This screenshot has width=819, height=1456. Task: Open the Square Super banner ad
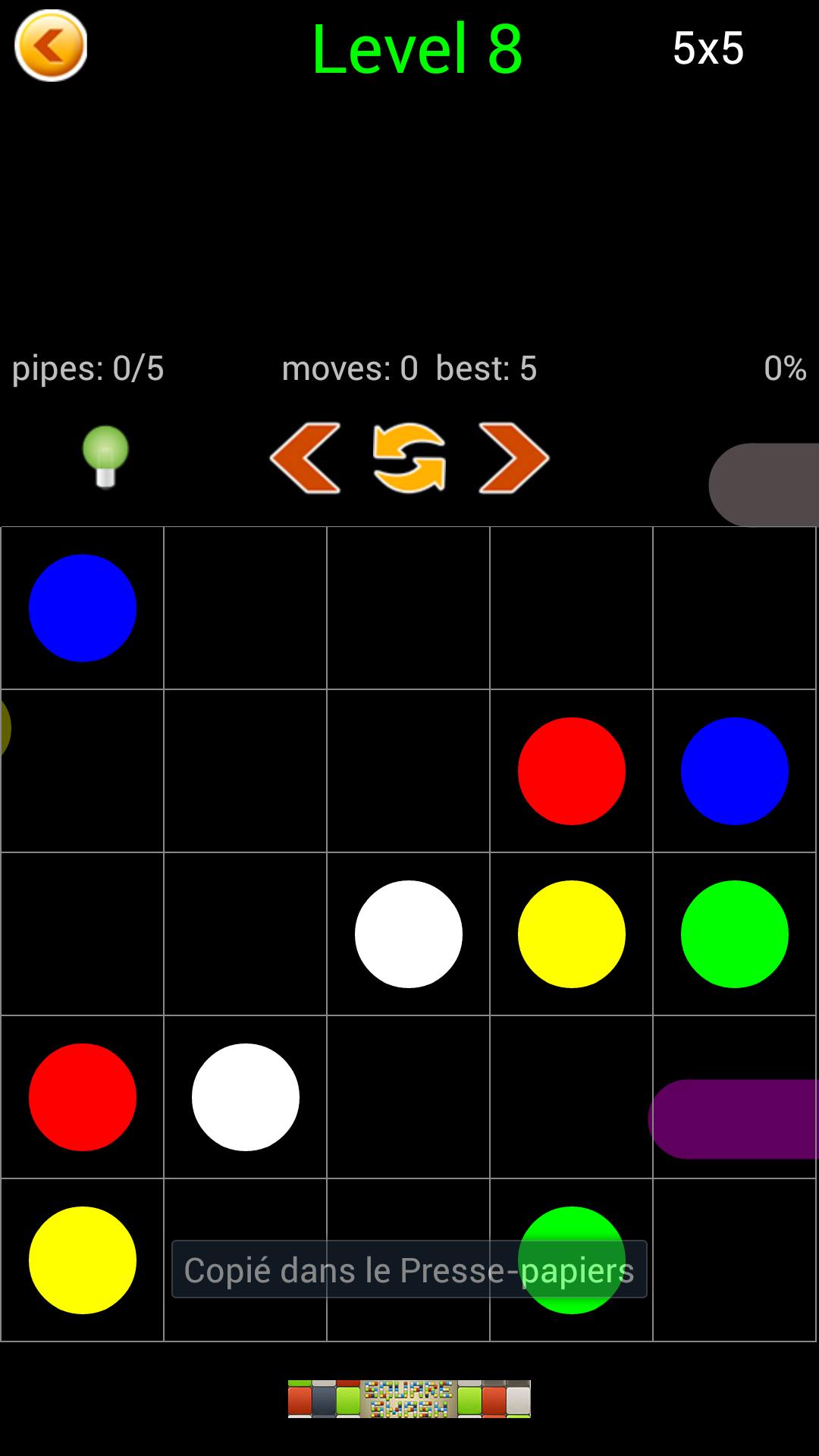pos(409,1398)
